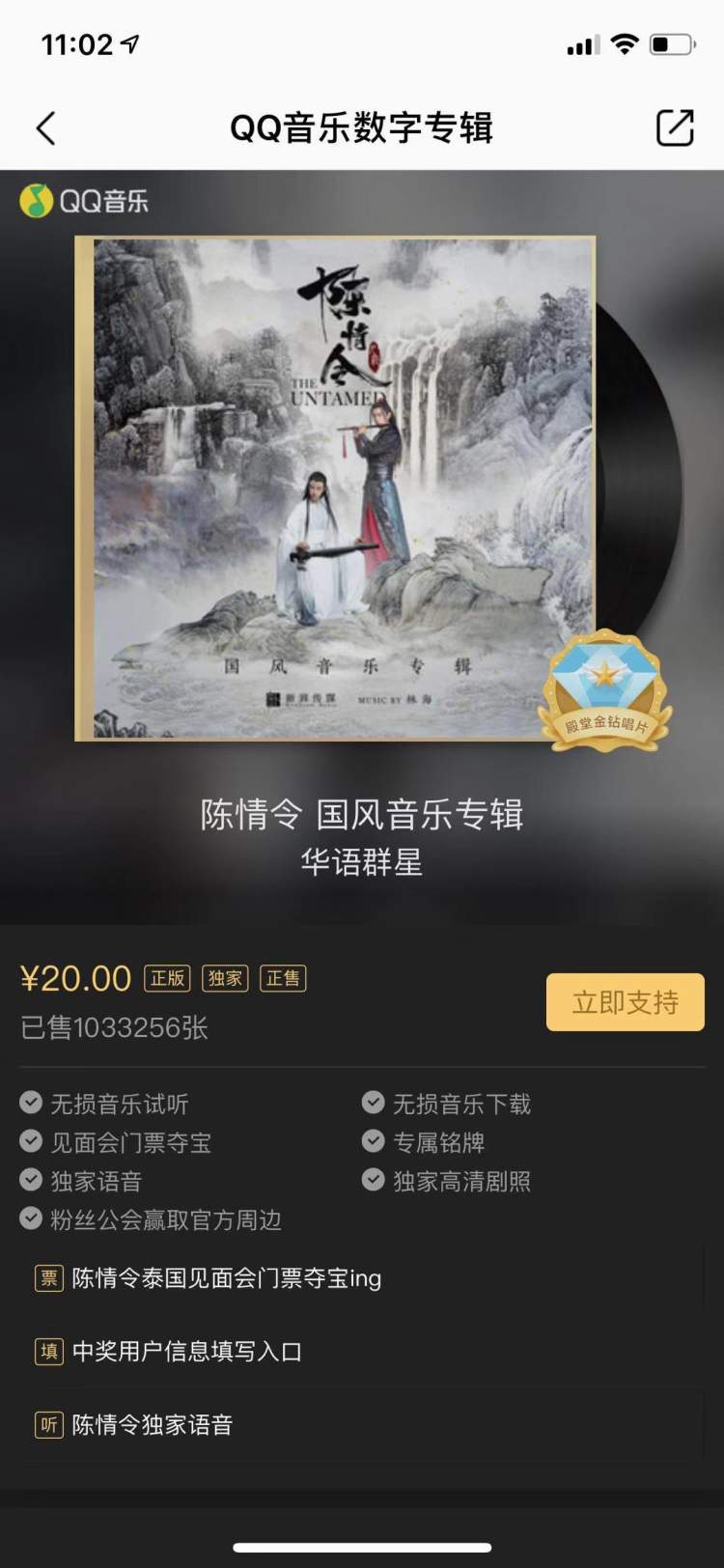Tap the 立即支持 purchase button
This screenshot has width=724, height=1568.
click(625, 1002)
